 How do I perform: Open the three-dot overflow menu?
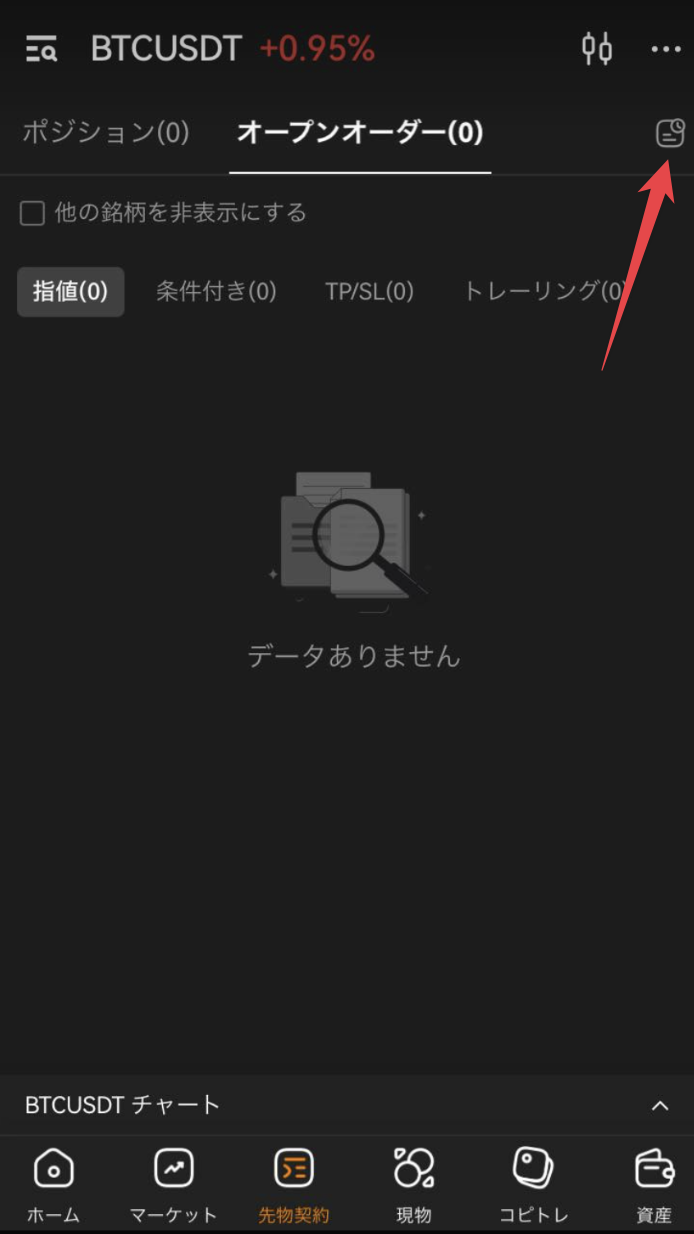[x=665, y=48]
